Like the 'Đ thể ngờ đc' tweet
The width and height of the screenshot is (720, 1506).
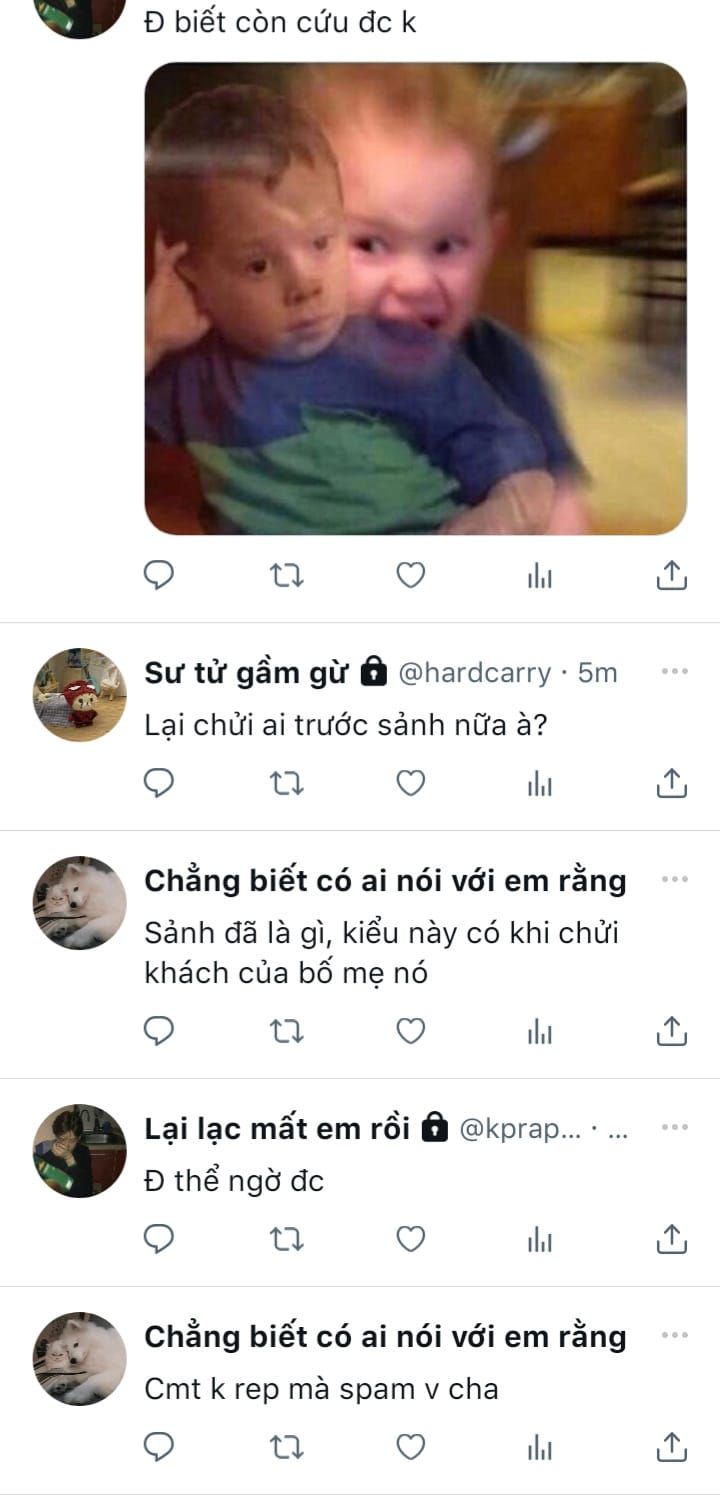(411, 1239)
